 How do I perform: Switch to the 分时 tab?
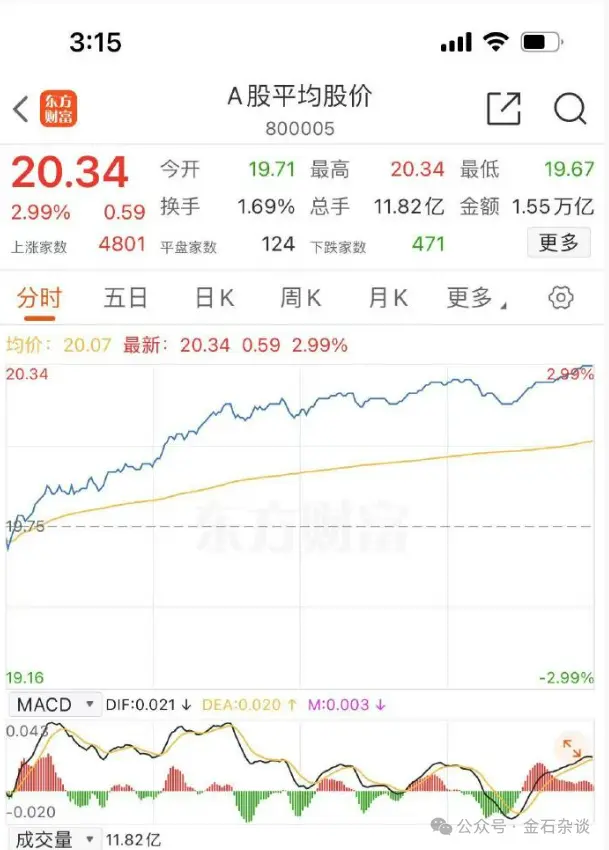40,297
